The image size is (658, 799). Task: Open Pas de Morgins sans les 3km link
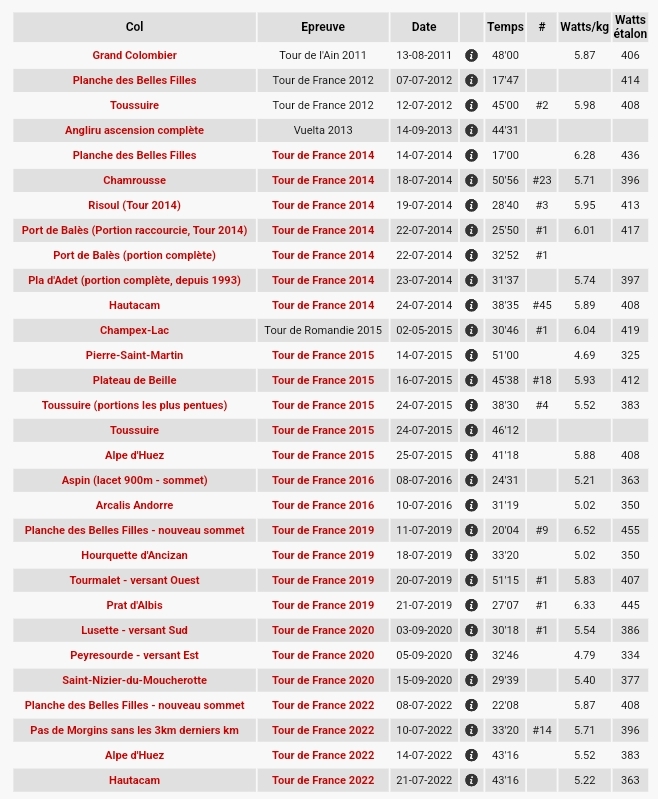coord(134,730)
